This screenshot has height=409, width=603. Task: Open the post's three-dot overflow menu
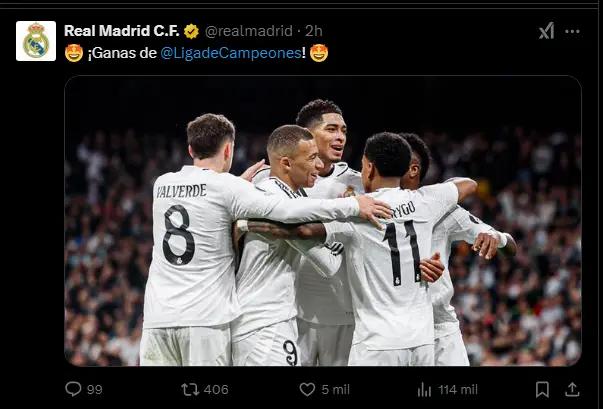click(572, 31)
